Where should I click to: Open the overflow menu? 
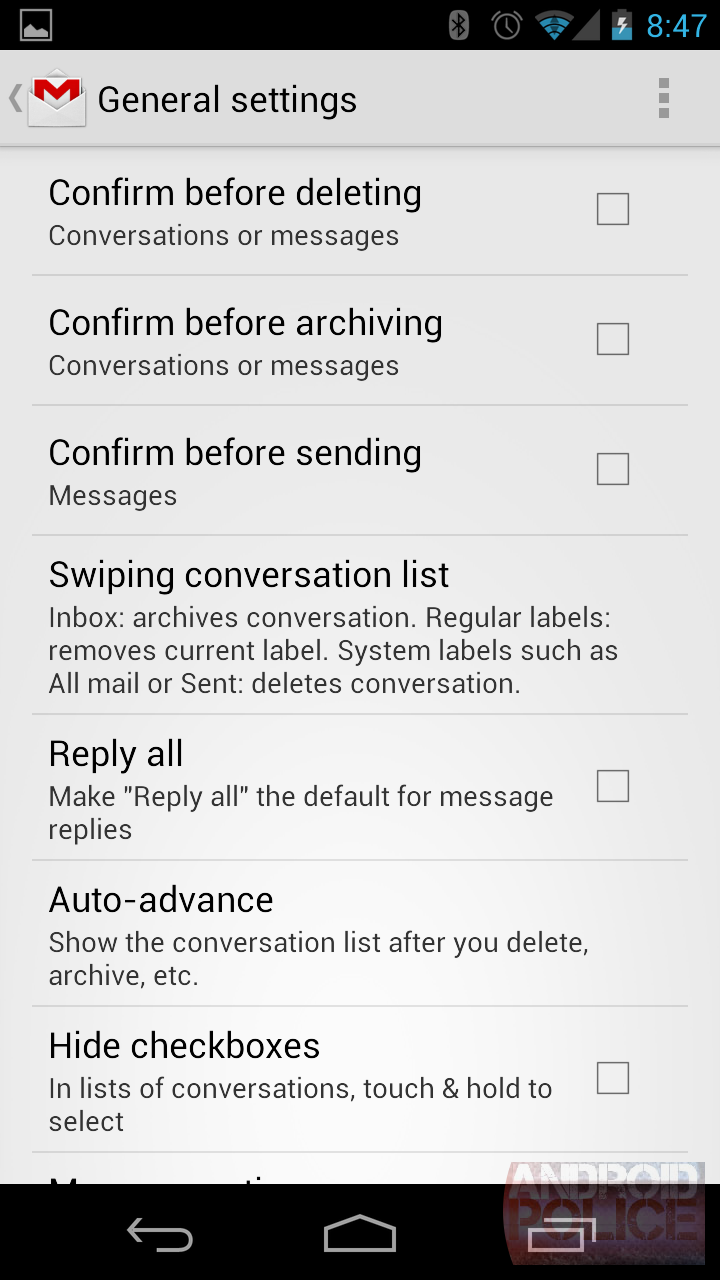[x=663, y=99]
